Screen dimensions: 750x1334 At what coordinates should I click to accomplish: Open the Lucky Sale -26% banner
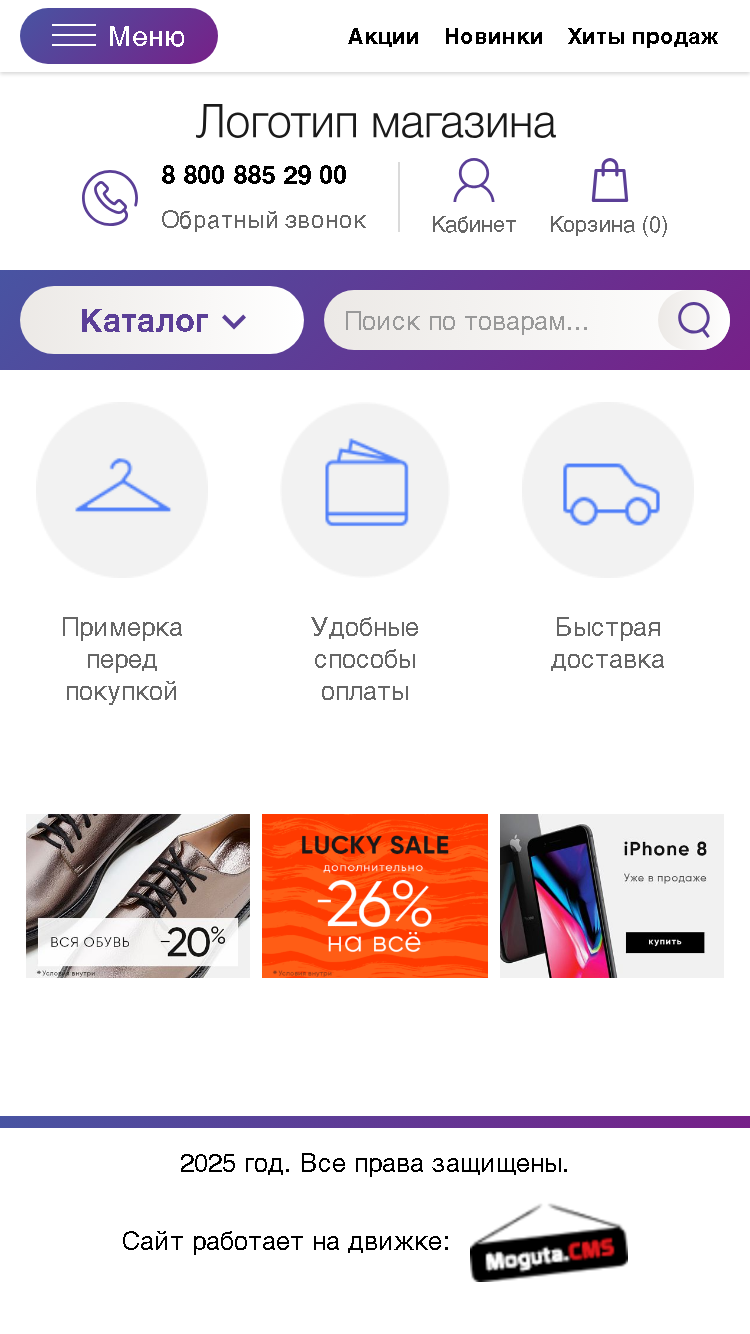(x=375, y=896)
